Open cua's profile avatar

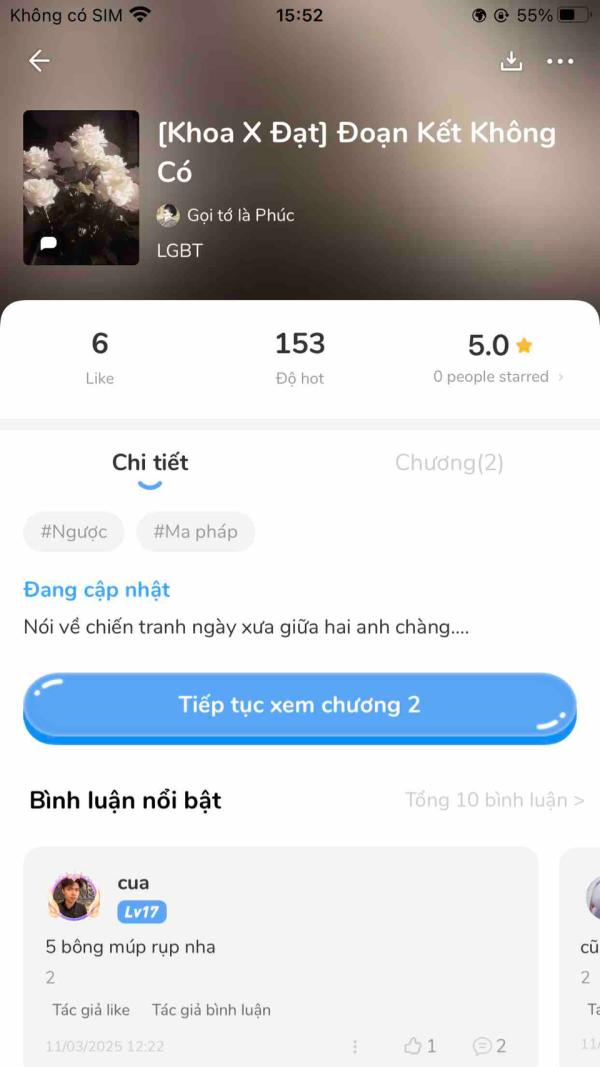tap(74, 896)
